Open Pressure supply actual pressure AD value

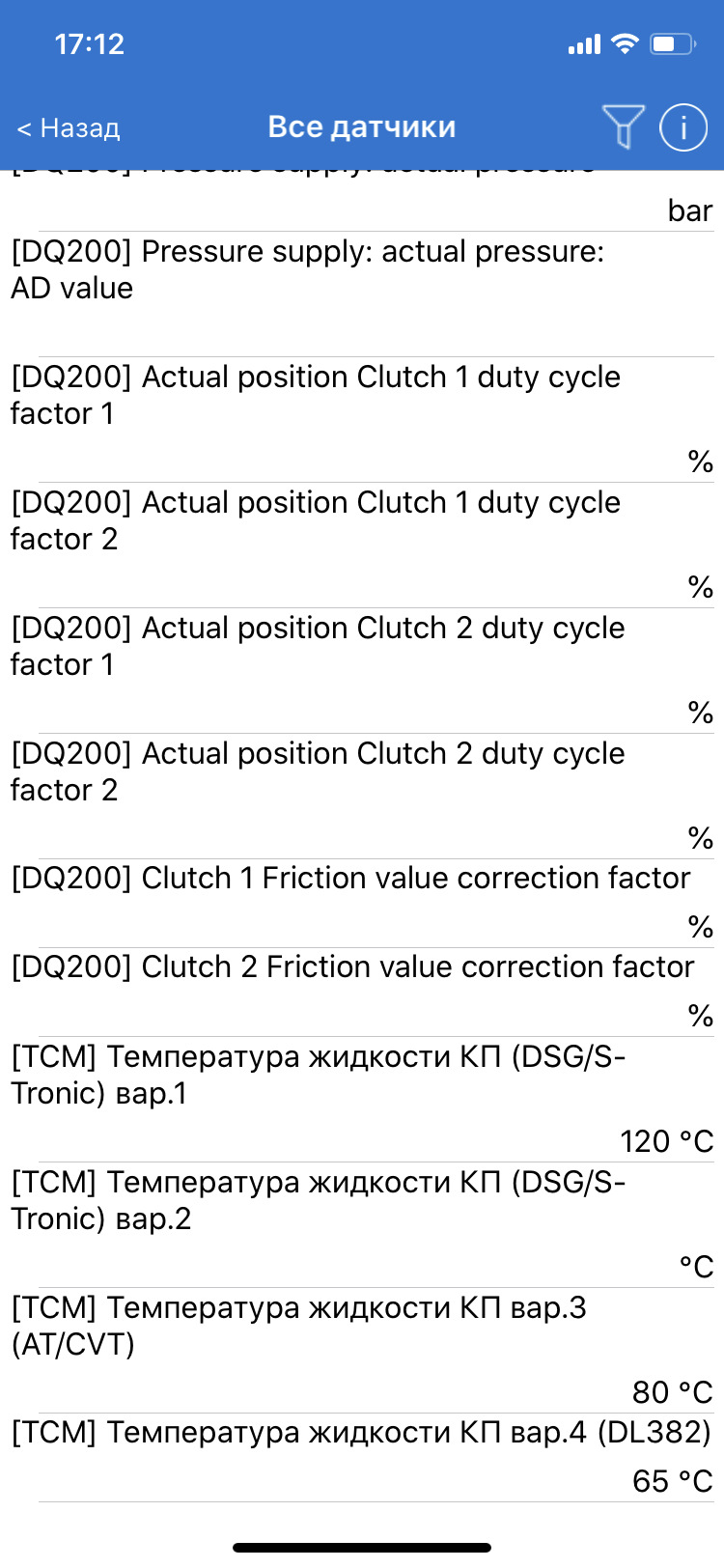(x=362, y=294)
